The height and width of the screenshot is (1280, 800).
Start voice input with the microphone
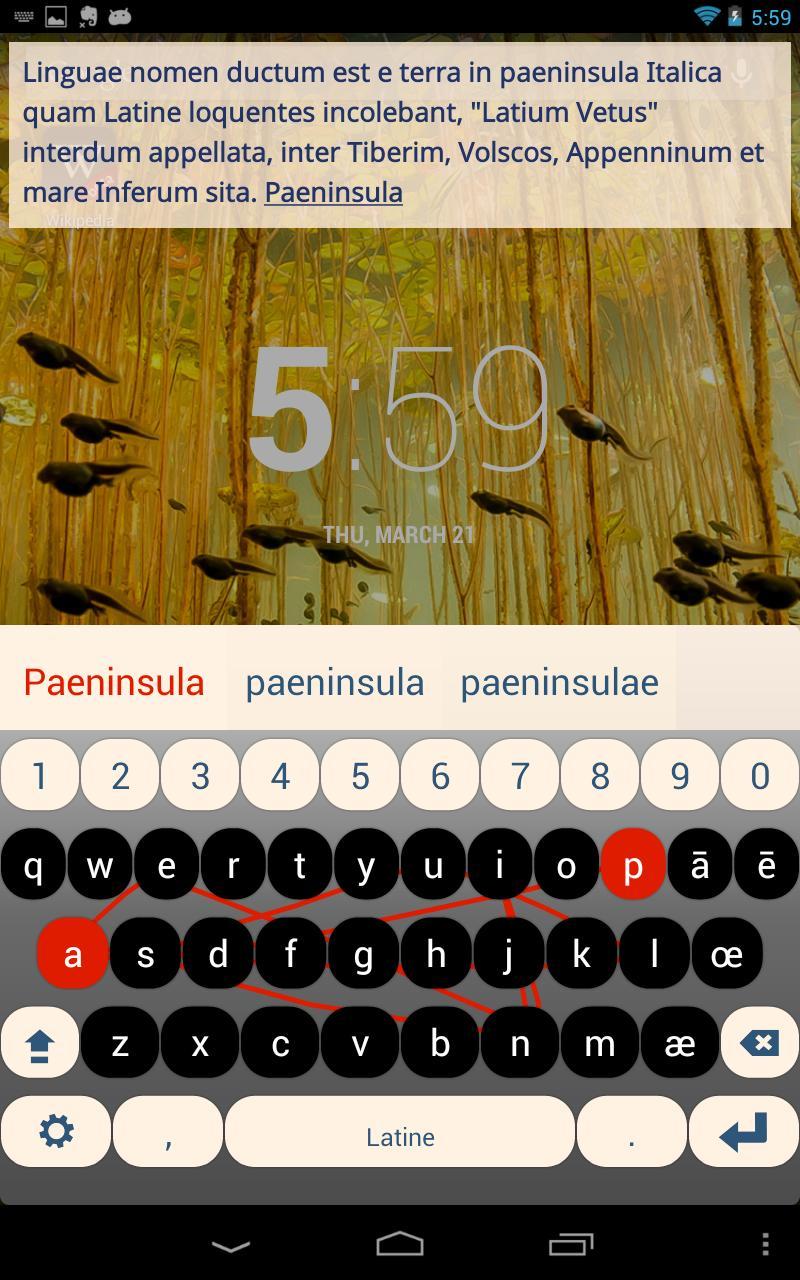741,73
